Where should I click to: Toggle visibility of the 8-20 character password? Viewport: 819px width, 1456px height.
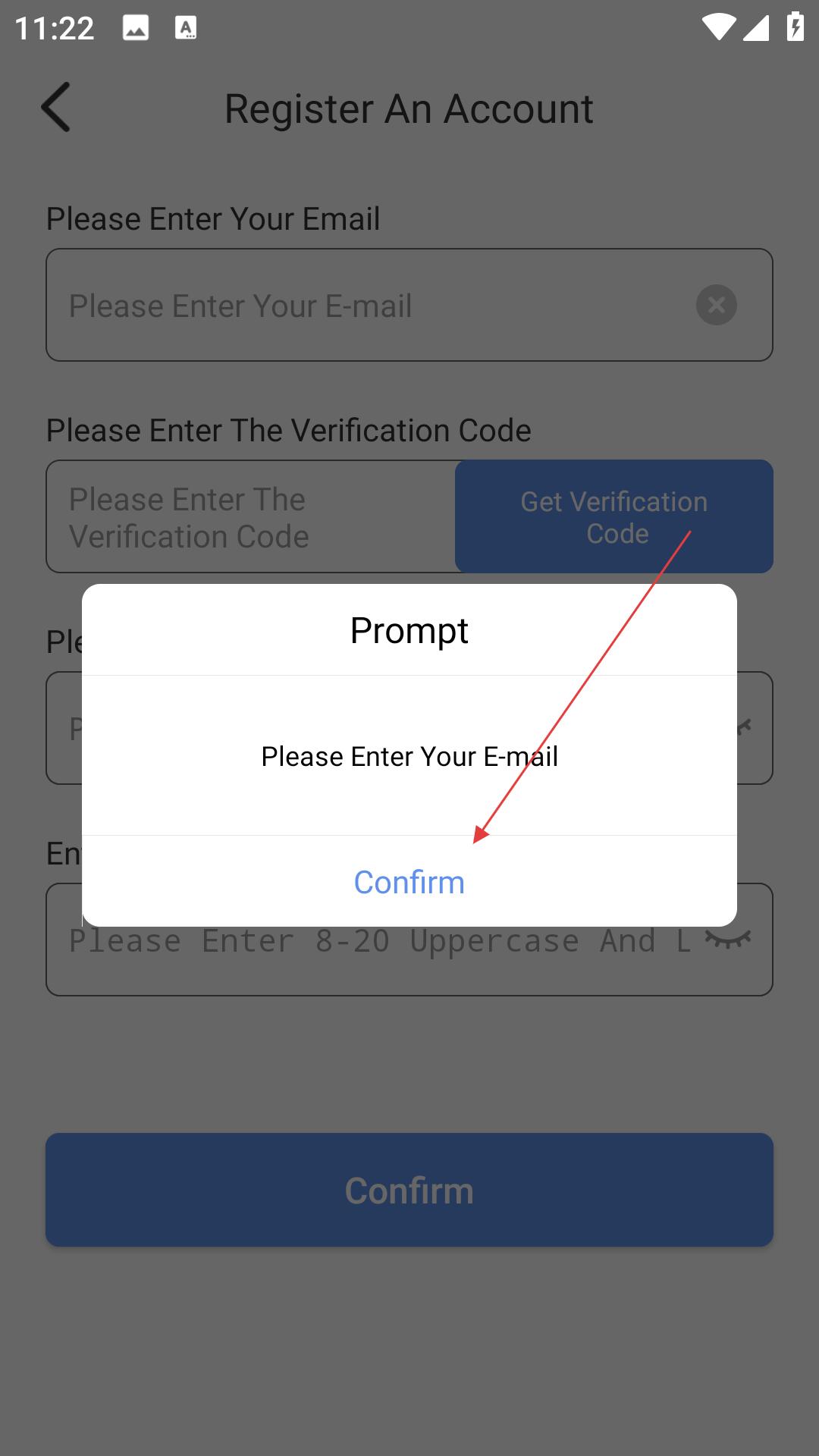pyautogui.click(x=729, y=940)
